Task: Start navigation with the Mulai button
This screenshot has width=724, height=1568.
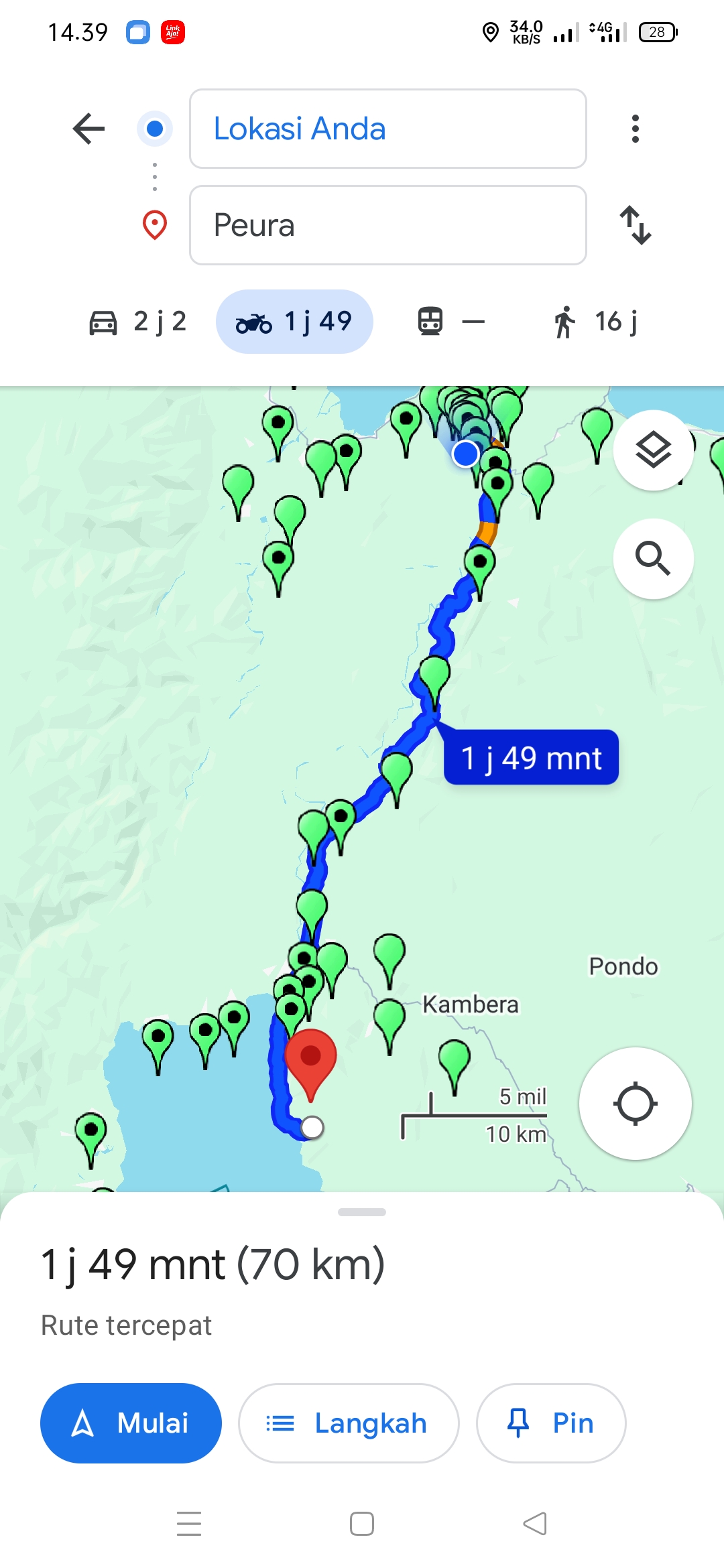Action: click(131, 1423)
